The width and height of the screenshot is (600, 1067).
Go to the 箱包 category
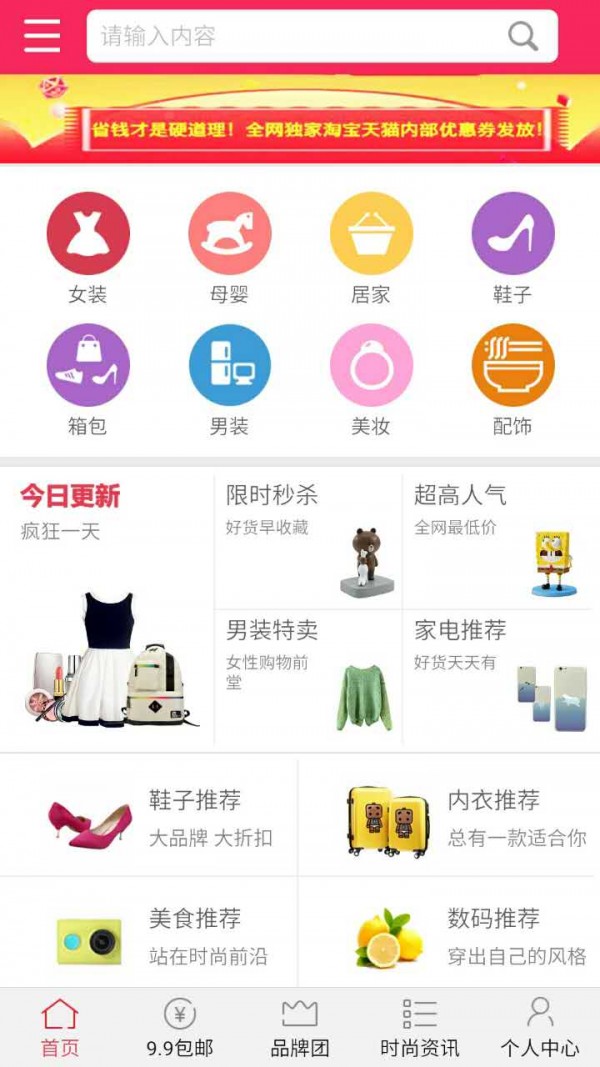(x=88, y=379)
